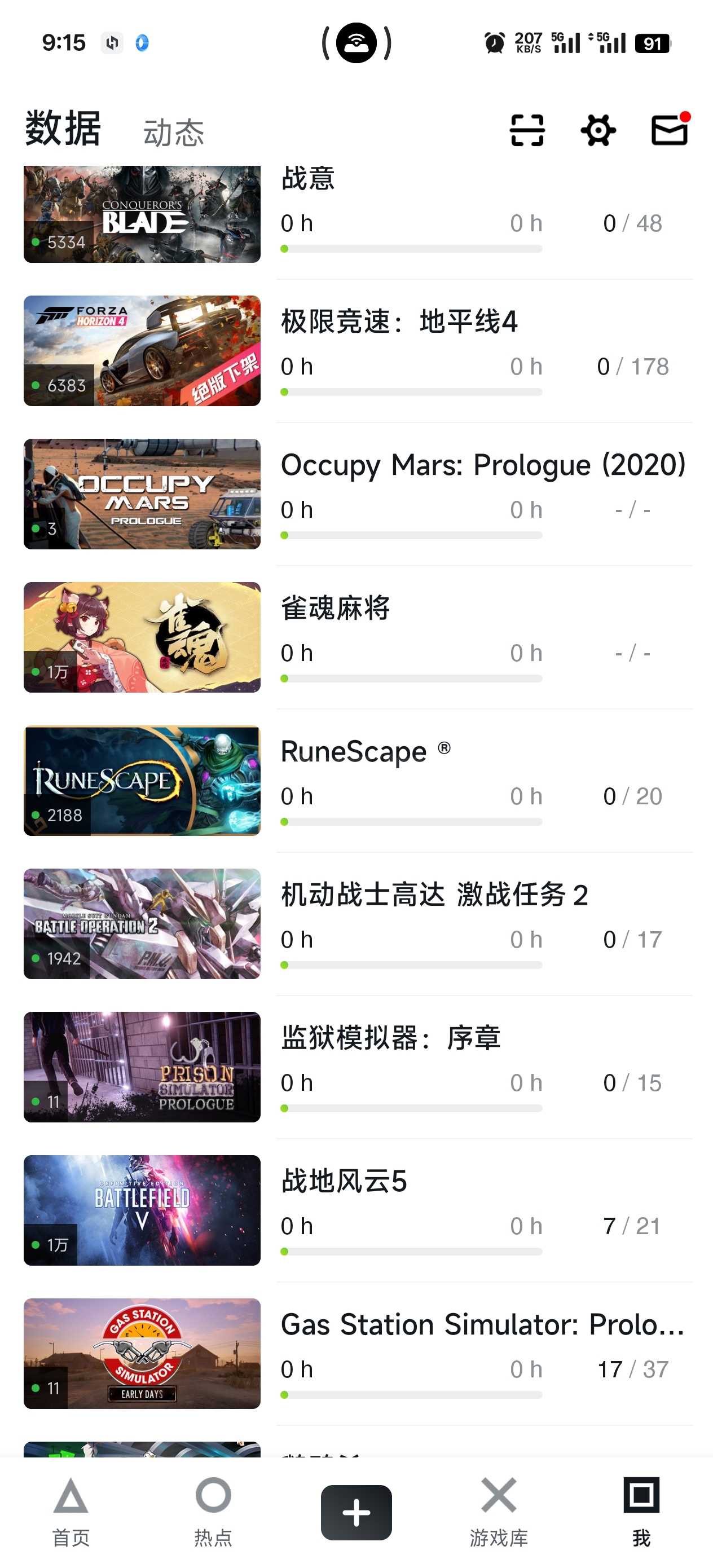
Task: Open settings via the gear icon
Action: coord(598,130)
